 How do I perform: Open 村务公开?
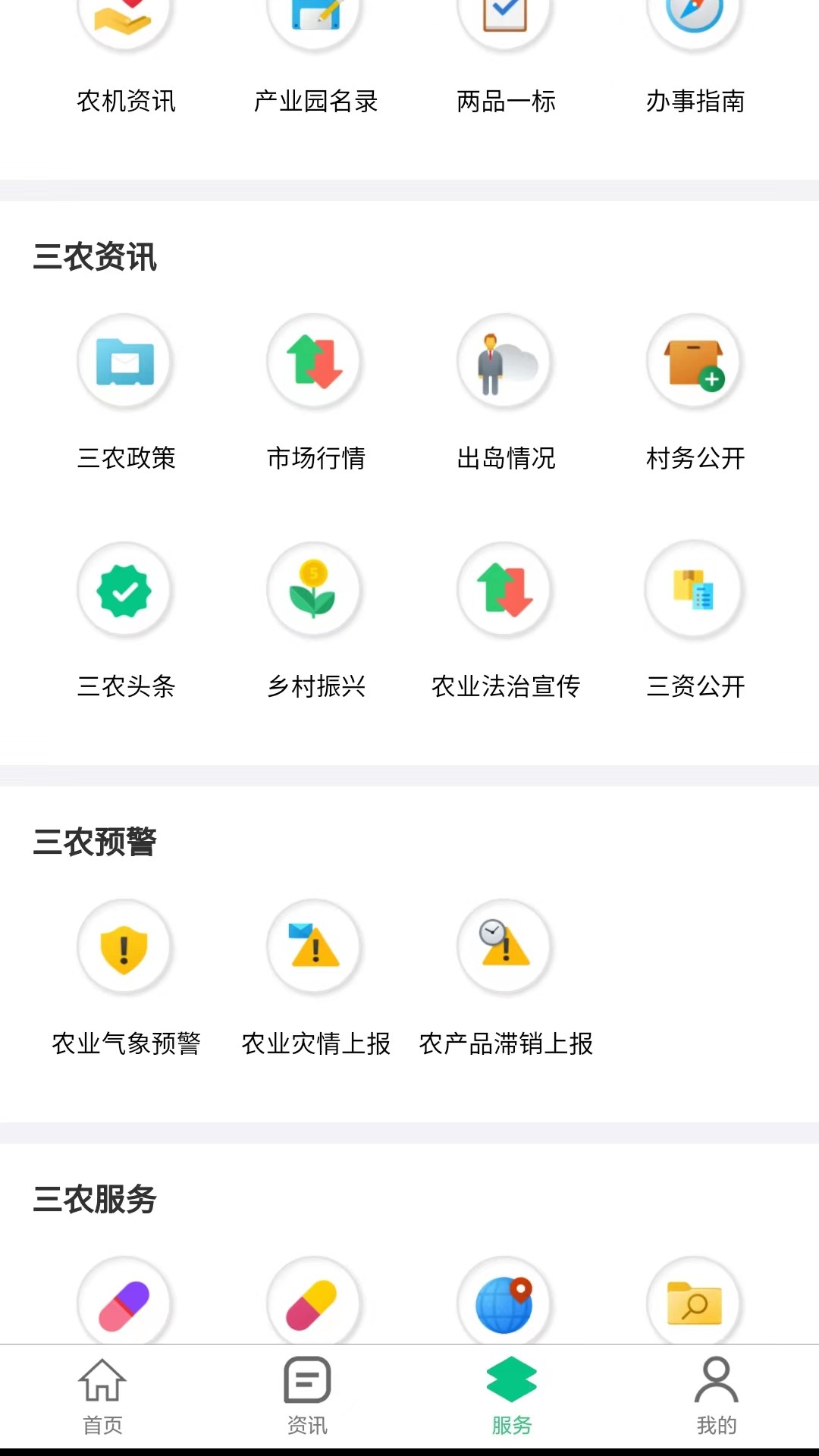click(695, 393)
